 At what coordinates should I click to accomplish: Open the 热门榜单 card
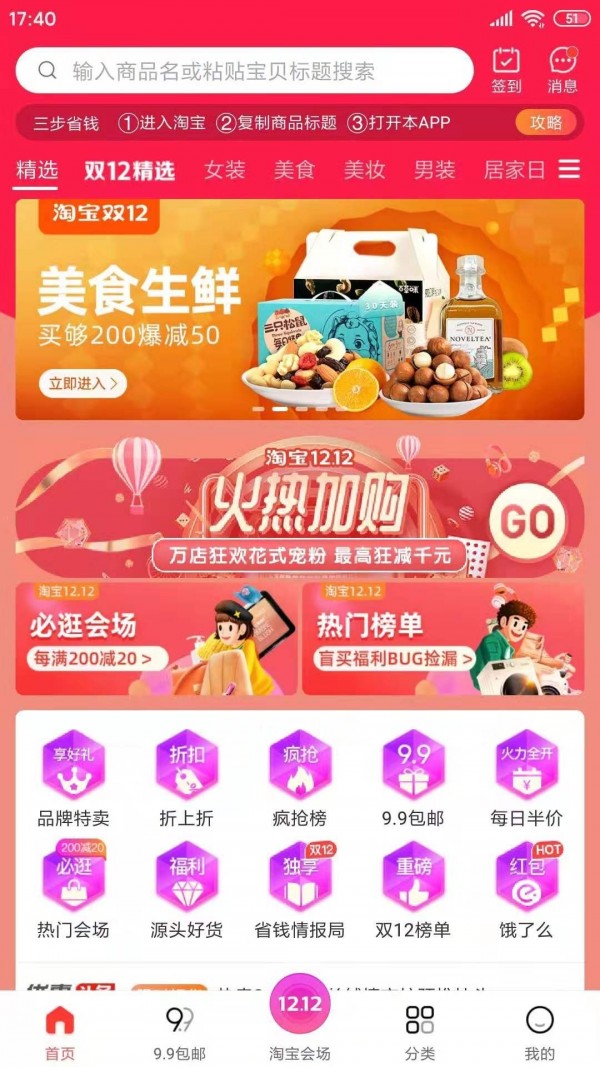[443, 638]
